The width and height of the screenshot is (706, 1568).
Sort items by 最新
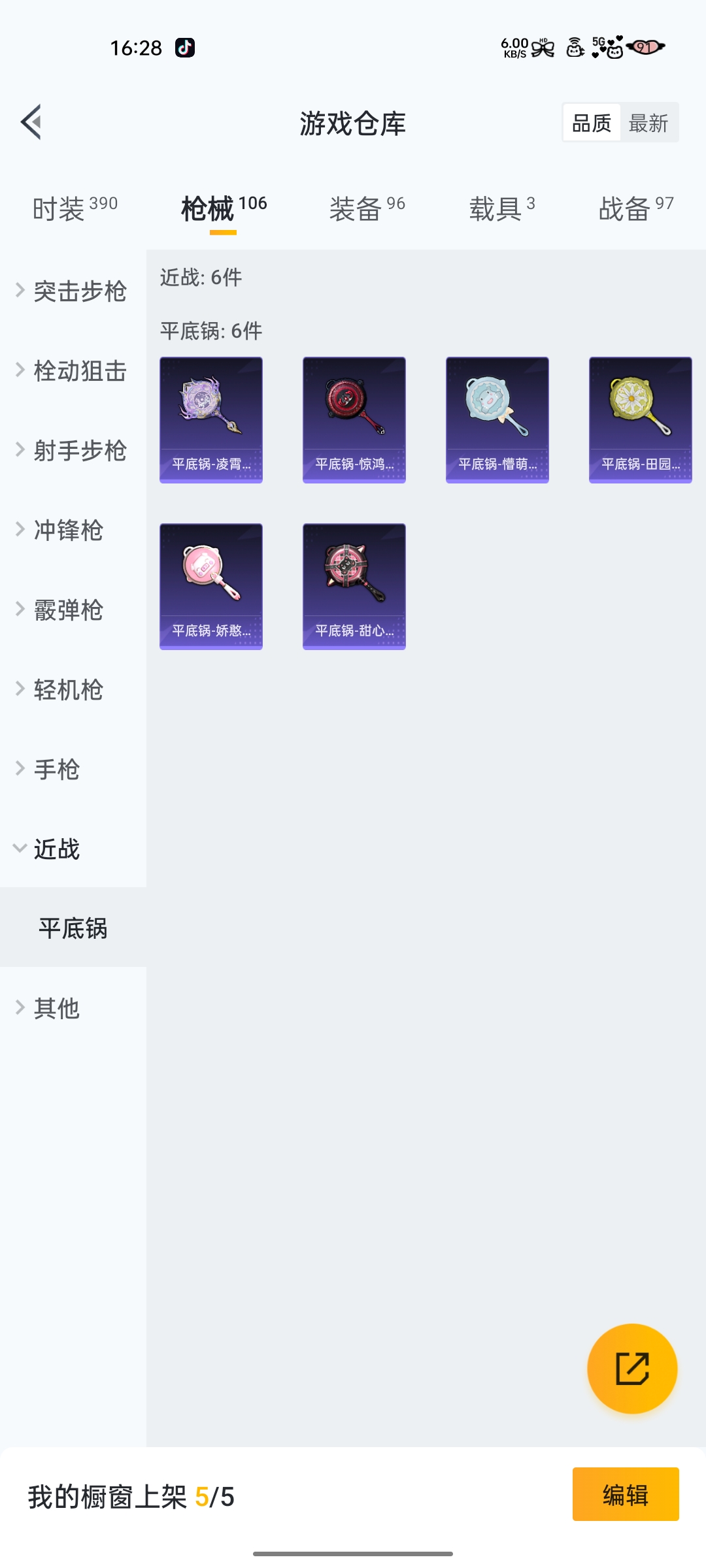click(648, 123)
